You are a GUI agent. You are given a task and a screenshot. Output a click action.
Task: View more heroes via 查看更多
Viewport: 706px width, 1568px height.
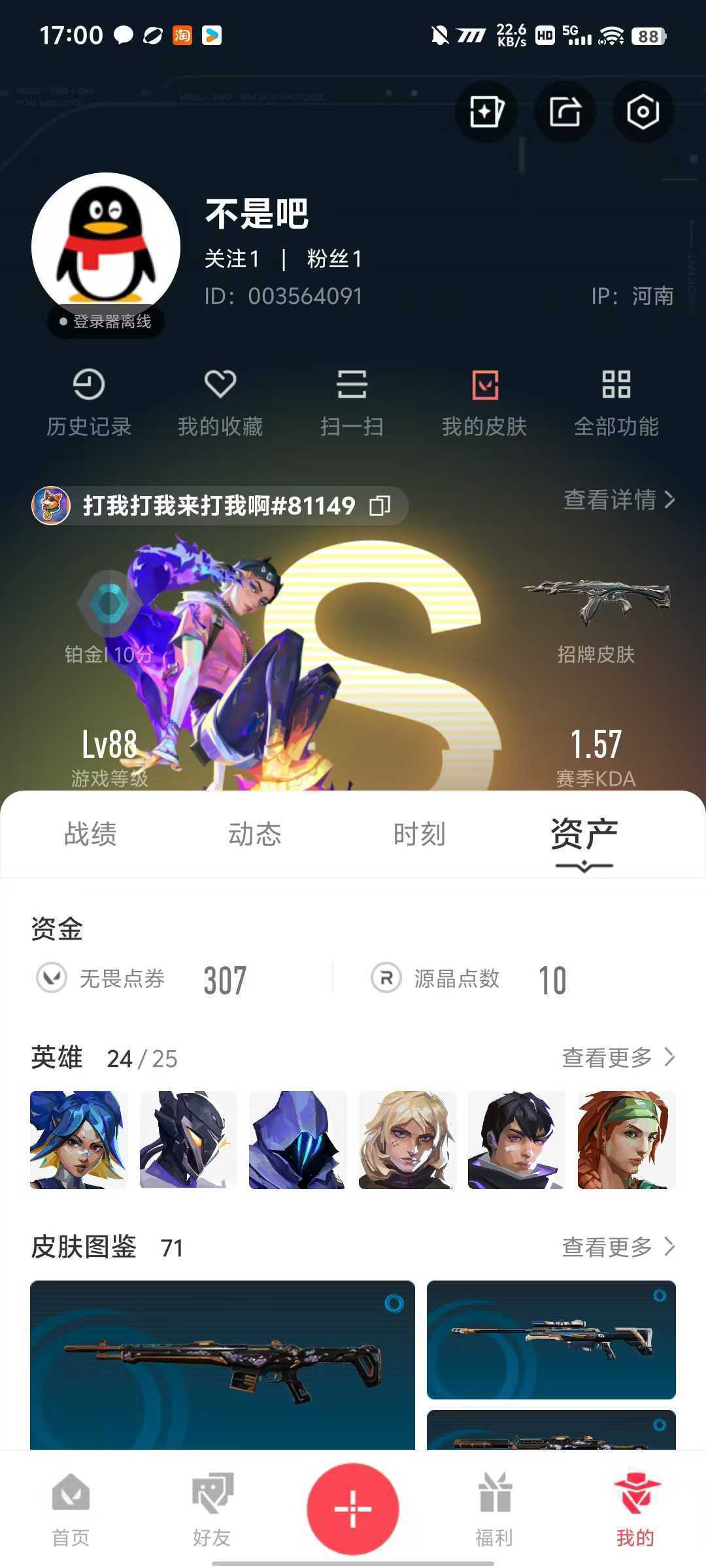[618, 1057]
